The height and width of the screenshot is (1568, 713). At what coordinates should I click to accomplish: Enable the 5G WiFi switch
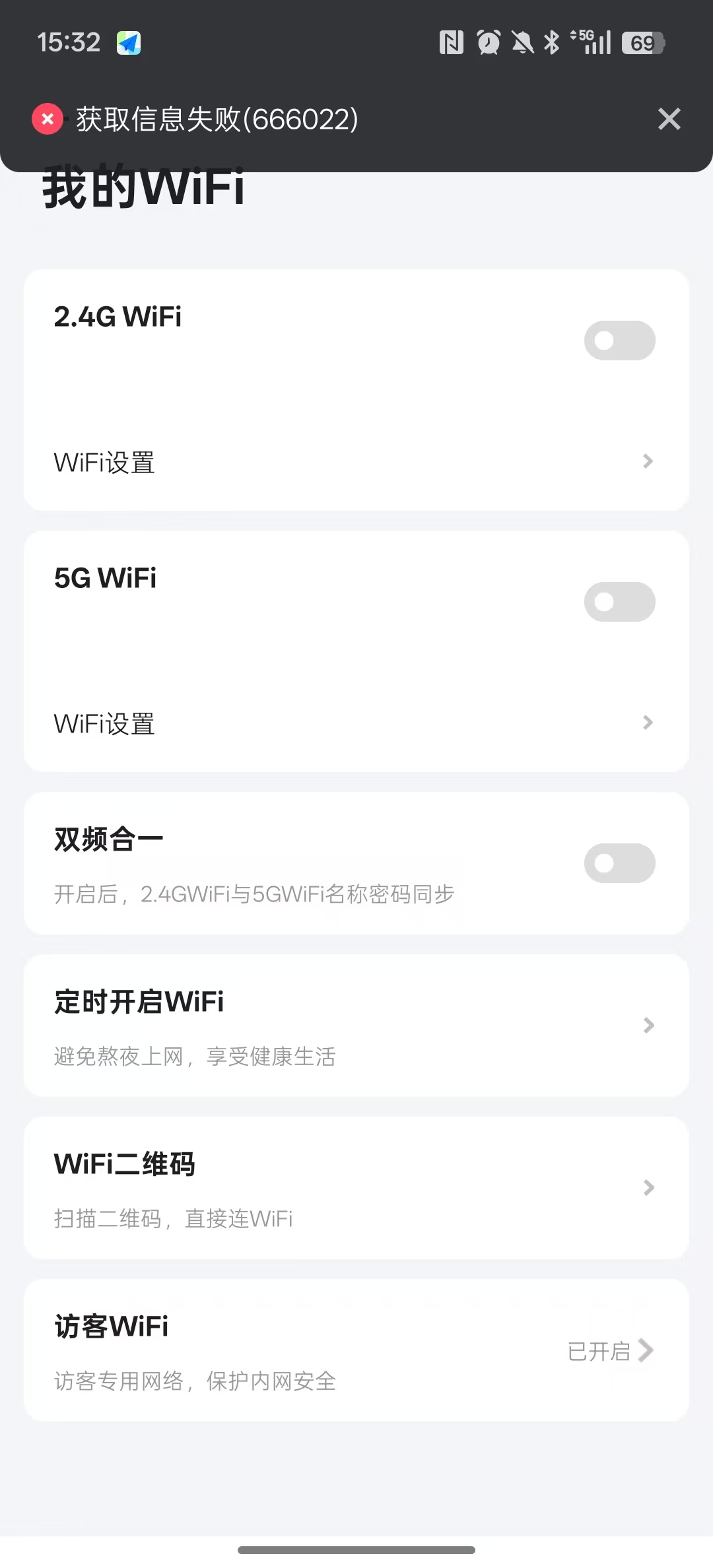(619, 602)
